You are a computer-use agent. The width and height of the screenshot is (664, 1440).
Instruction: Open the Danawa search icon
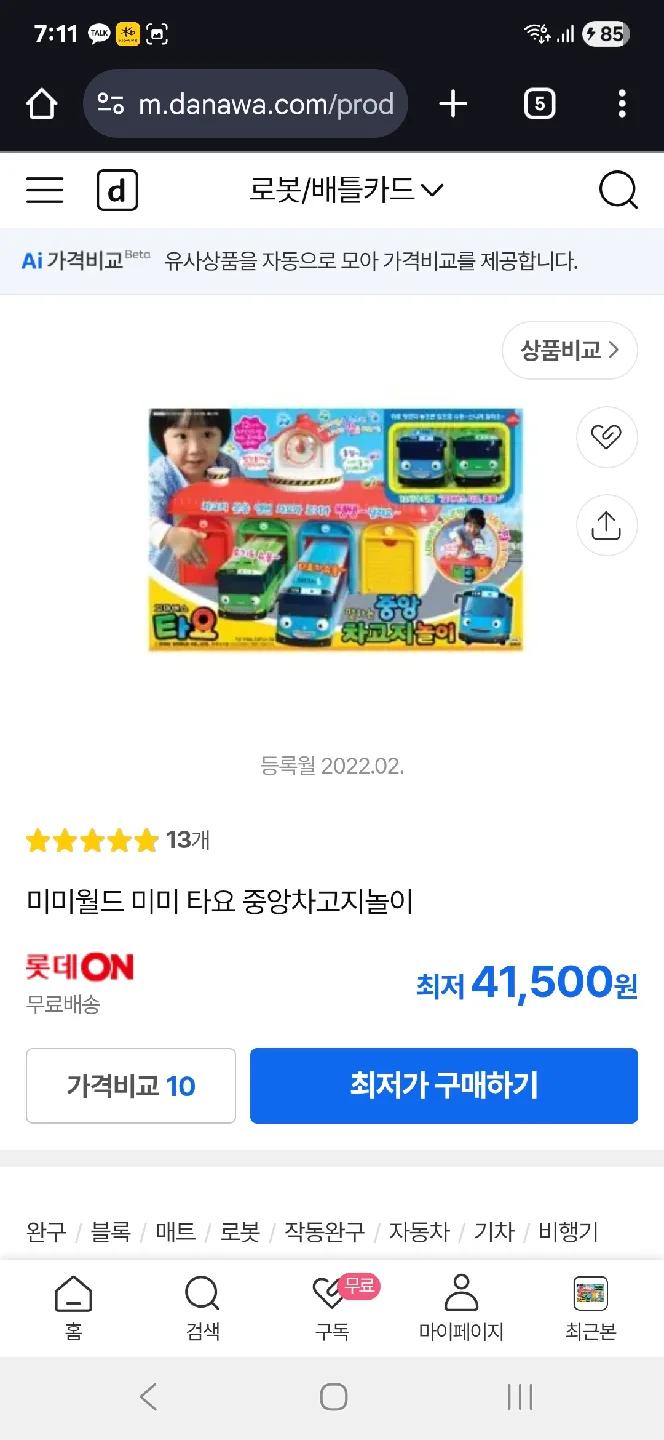coord(618,190)
